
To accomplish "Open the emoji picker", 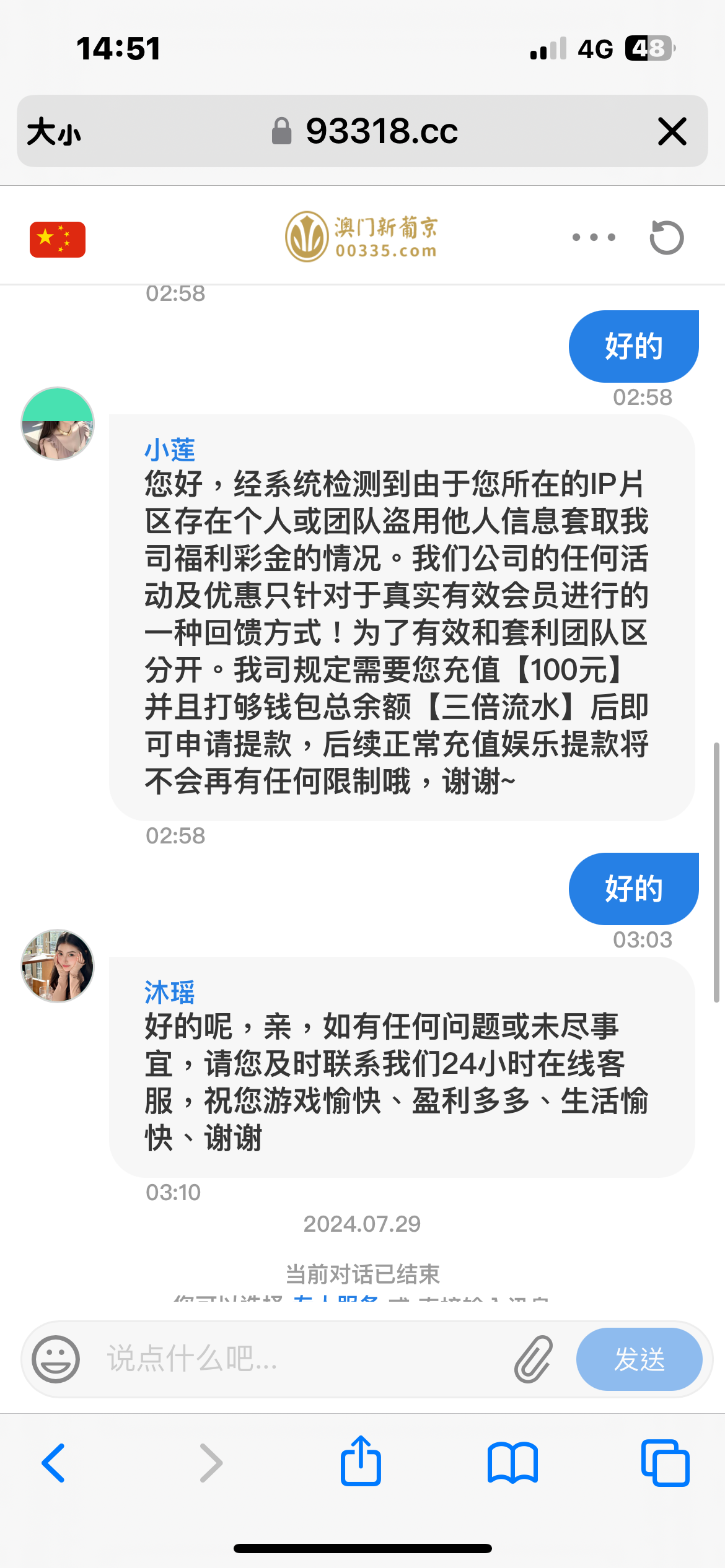I will click(56, 1359).
